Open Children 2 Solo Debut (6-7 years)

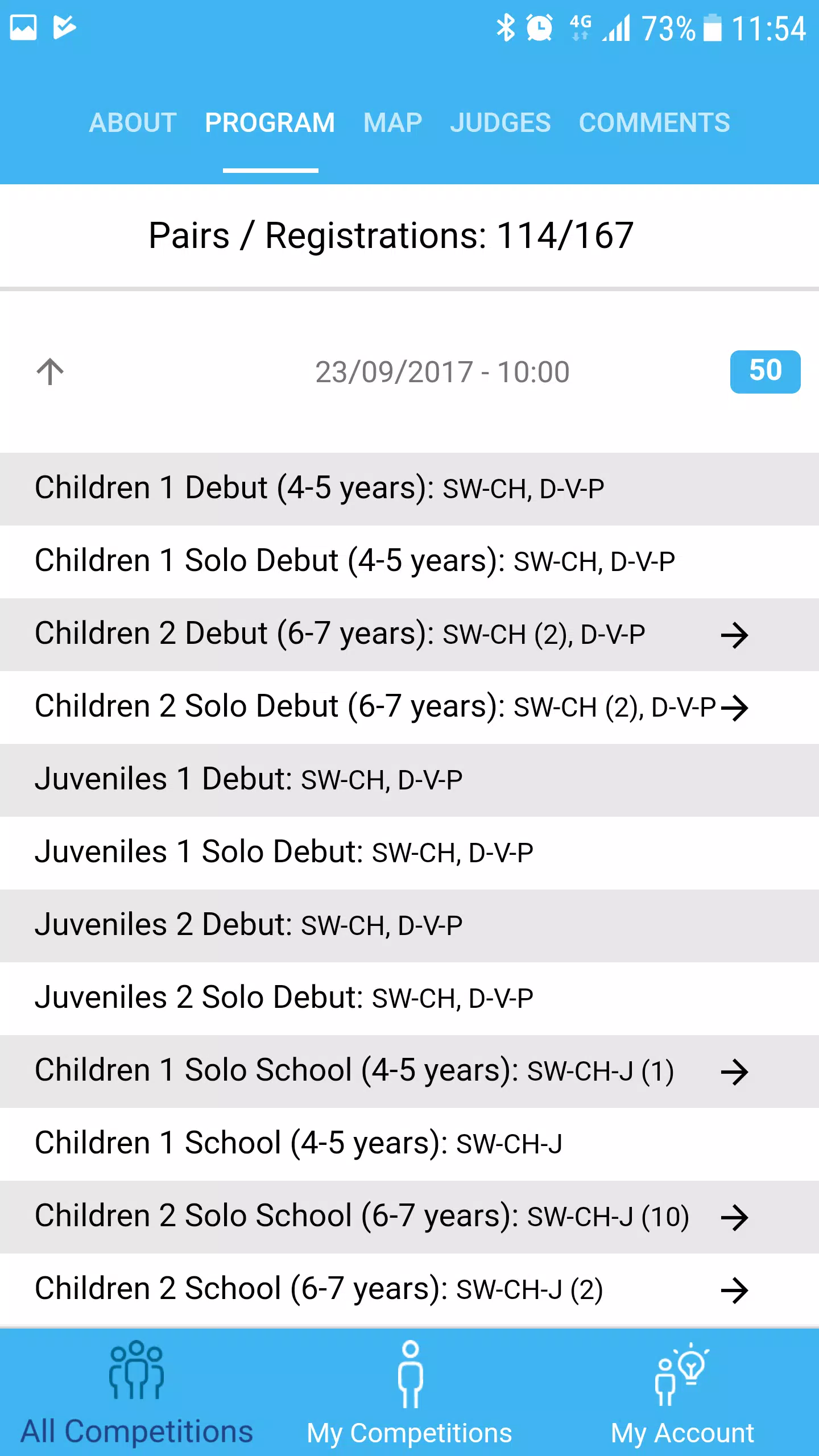[409, 708]
